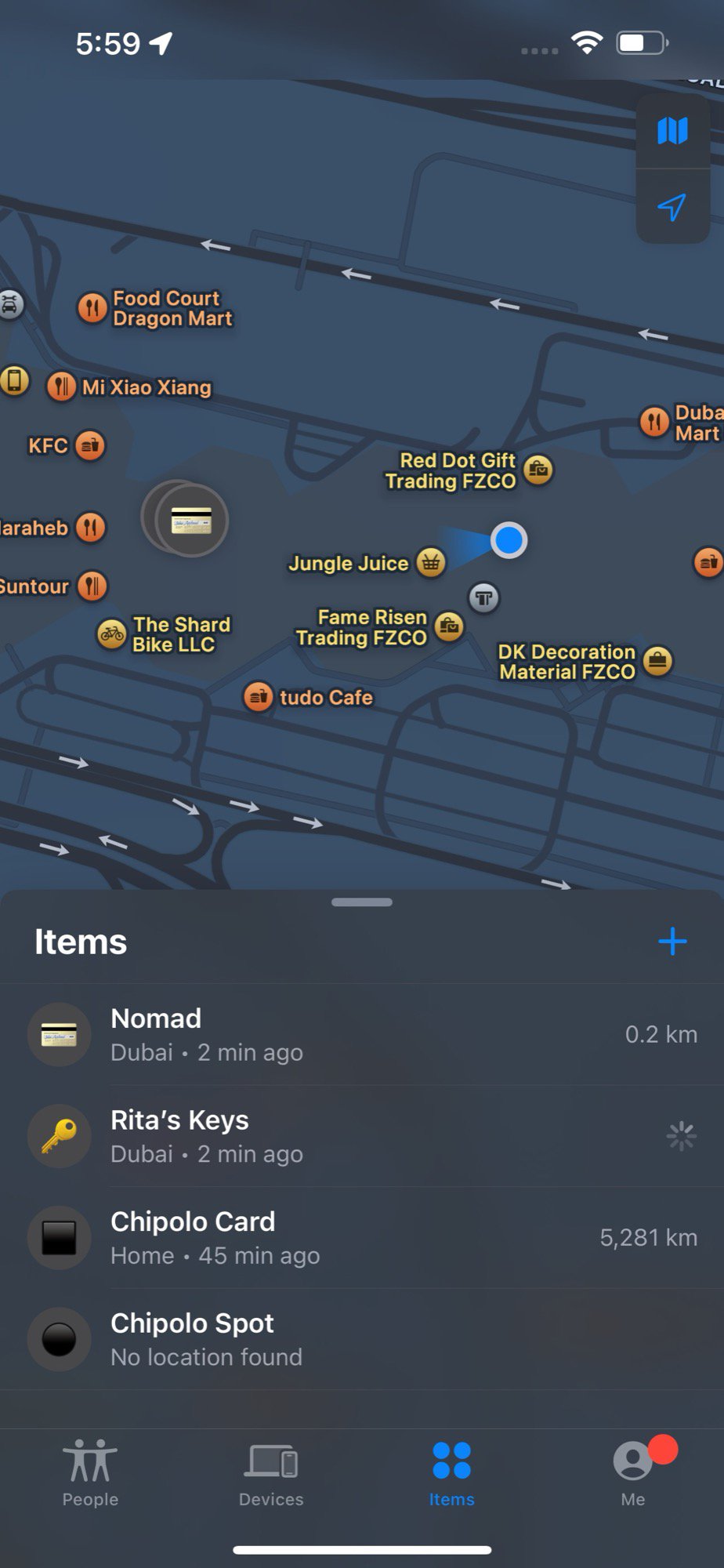The width and height of the screenshot is (724, 1568).
Task: Select Jungle Juice on the map
Action: (x=430, y=562)
